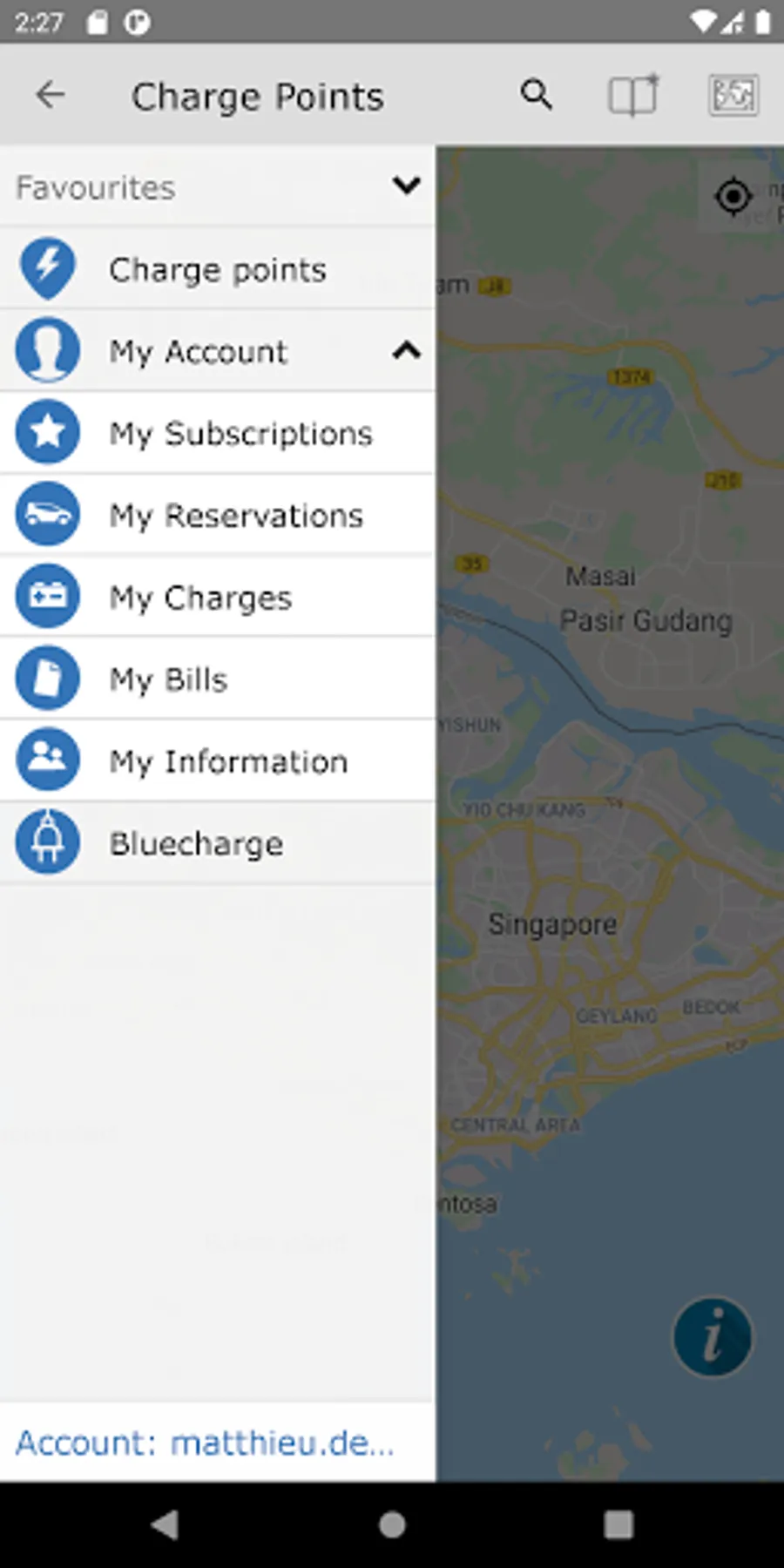View My Reservations
Viewport: 784px width, 1568px height.
(235, 516)
